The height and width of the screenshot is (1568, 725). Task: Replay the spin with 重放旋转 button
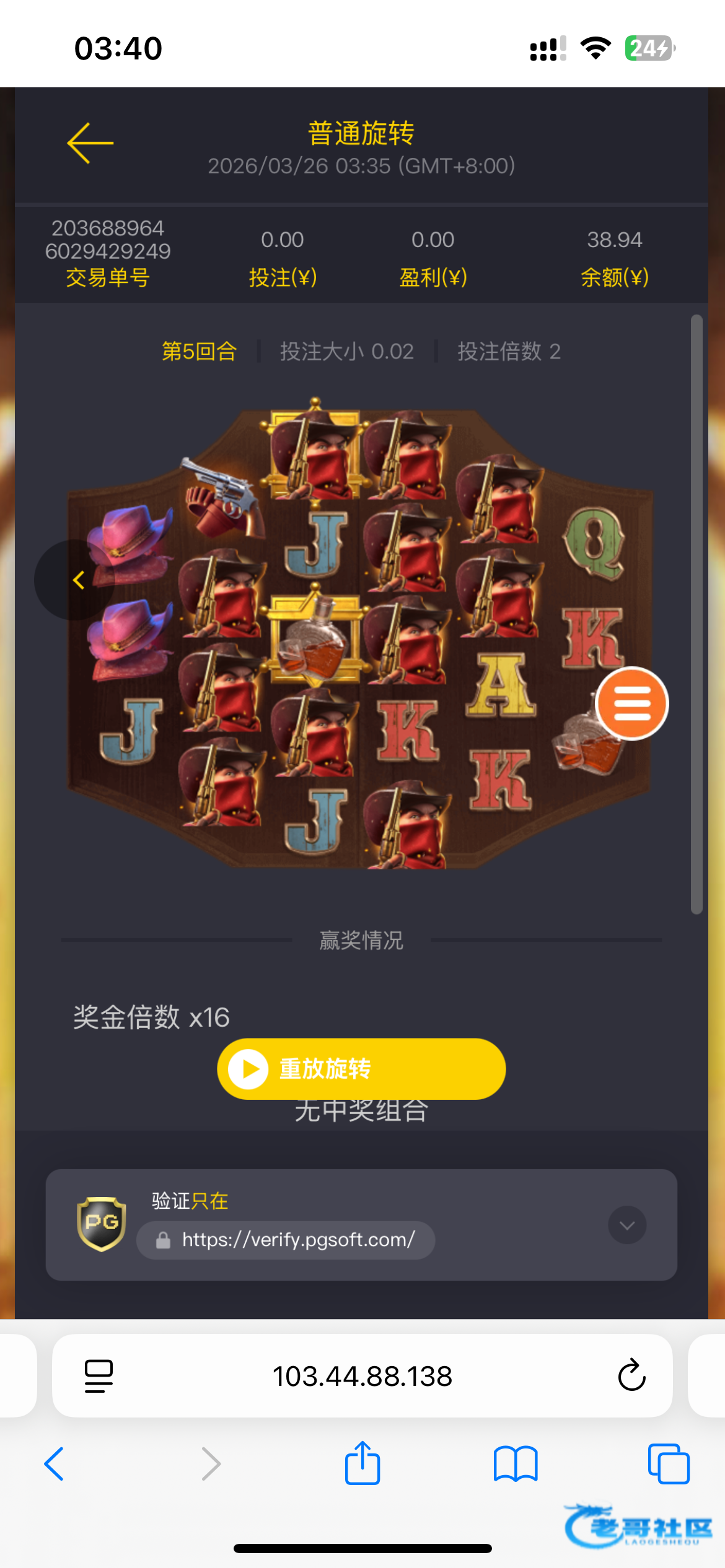[361, 1069]
